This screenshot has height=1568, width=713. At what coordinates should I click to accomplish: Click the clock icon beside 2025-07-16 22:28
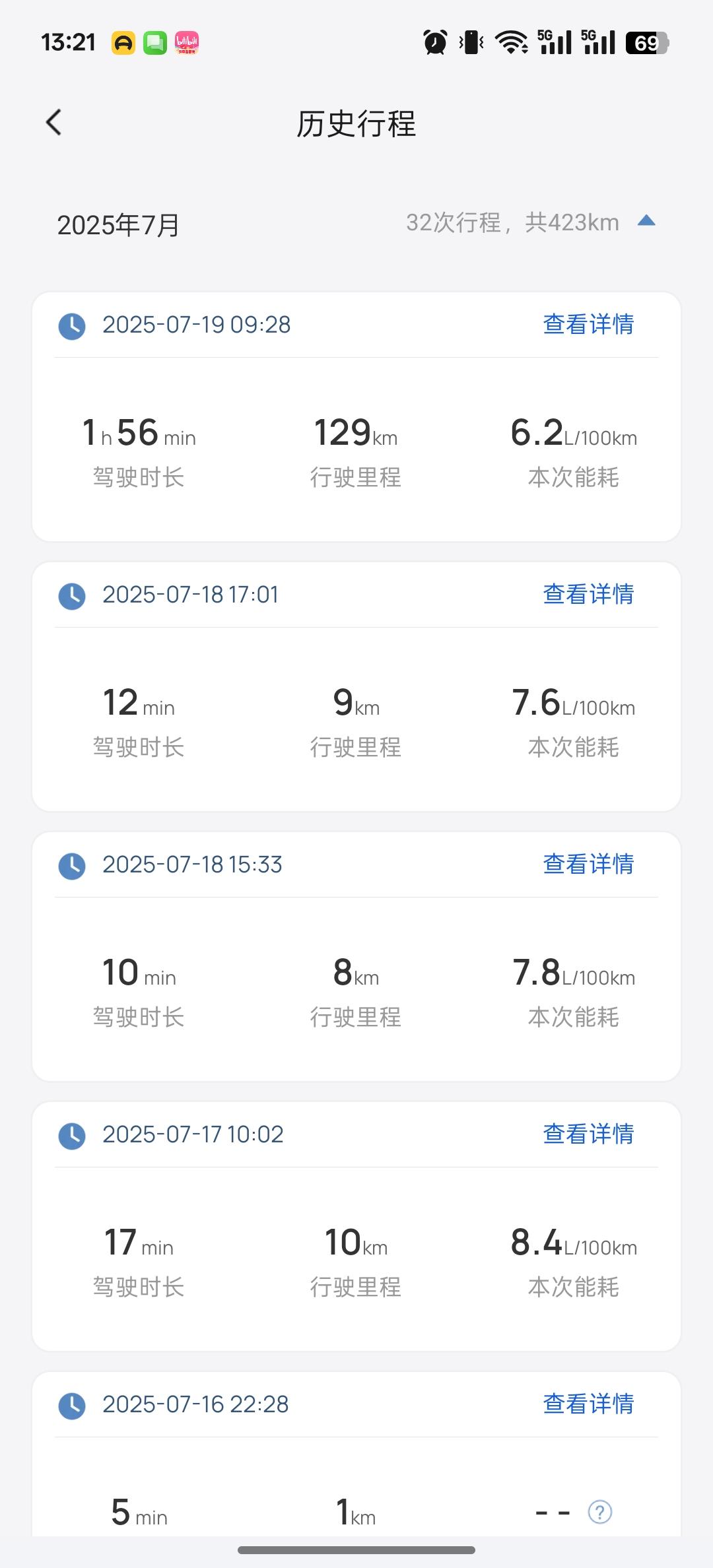72,1404
